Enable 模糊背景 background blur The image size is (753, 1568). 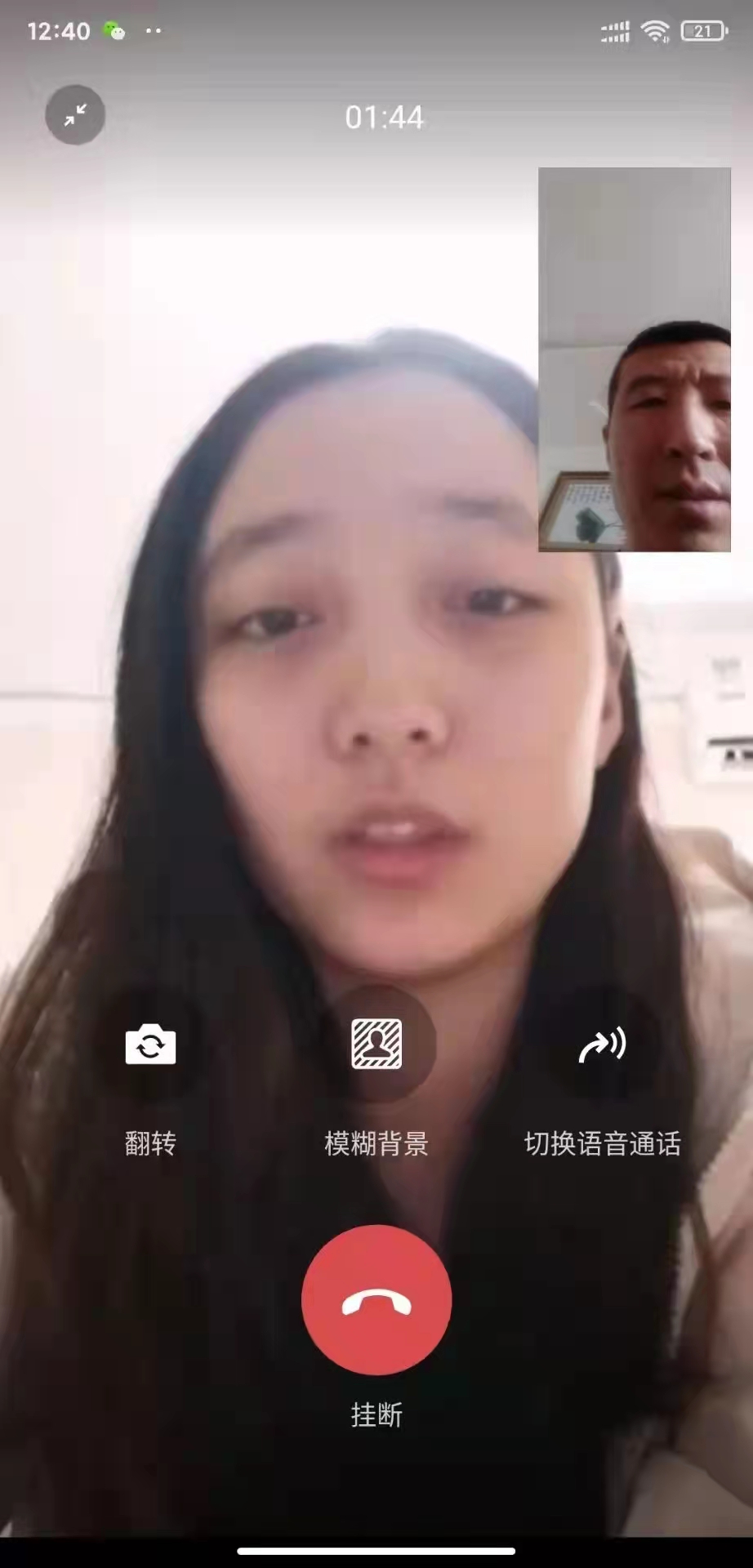point(376,1045)
